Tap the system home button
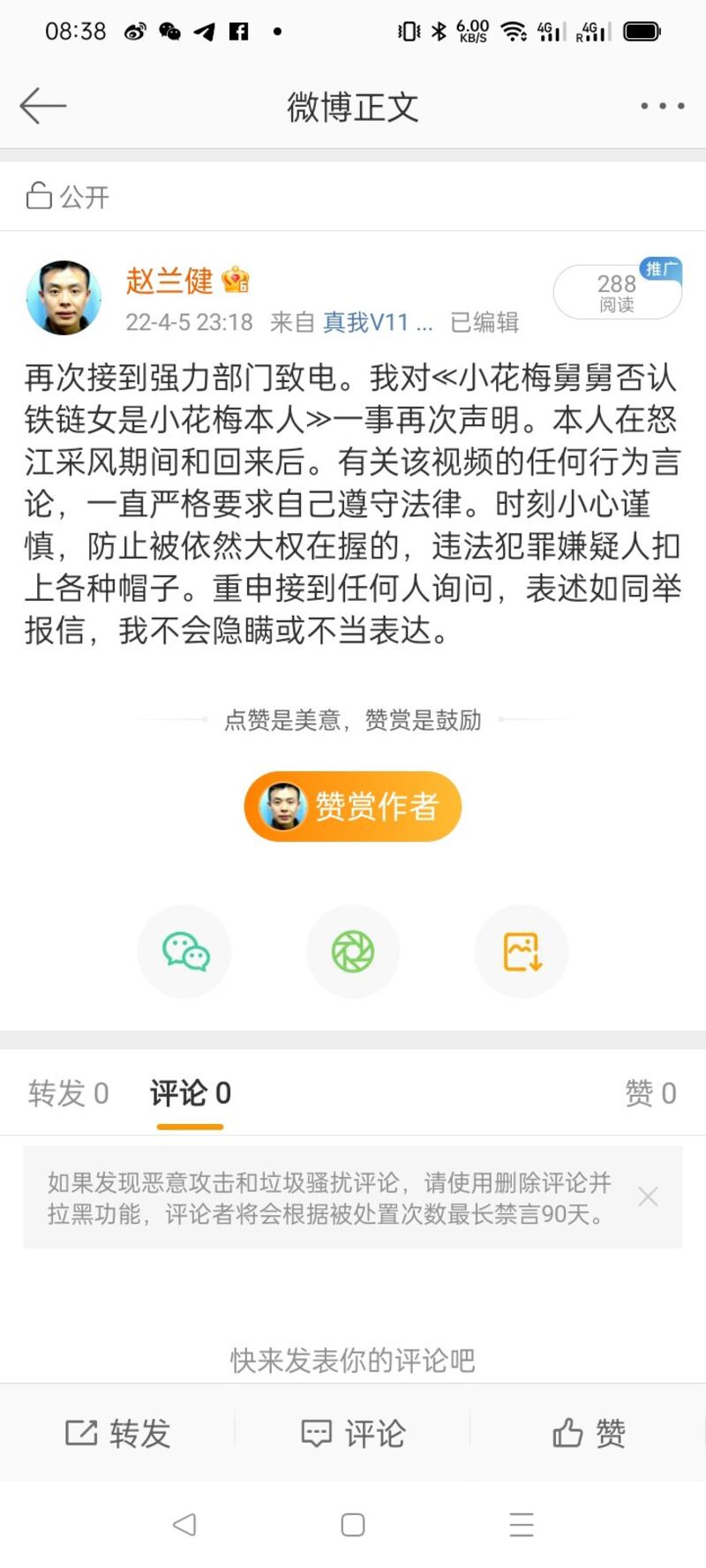 tap(353, 1525)
